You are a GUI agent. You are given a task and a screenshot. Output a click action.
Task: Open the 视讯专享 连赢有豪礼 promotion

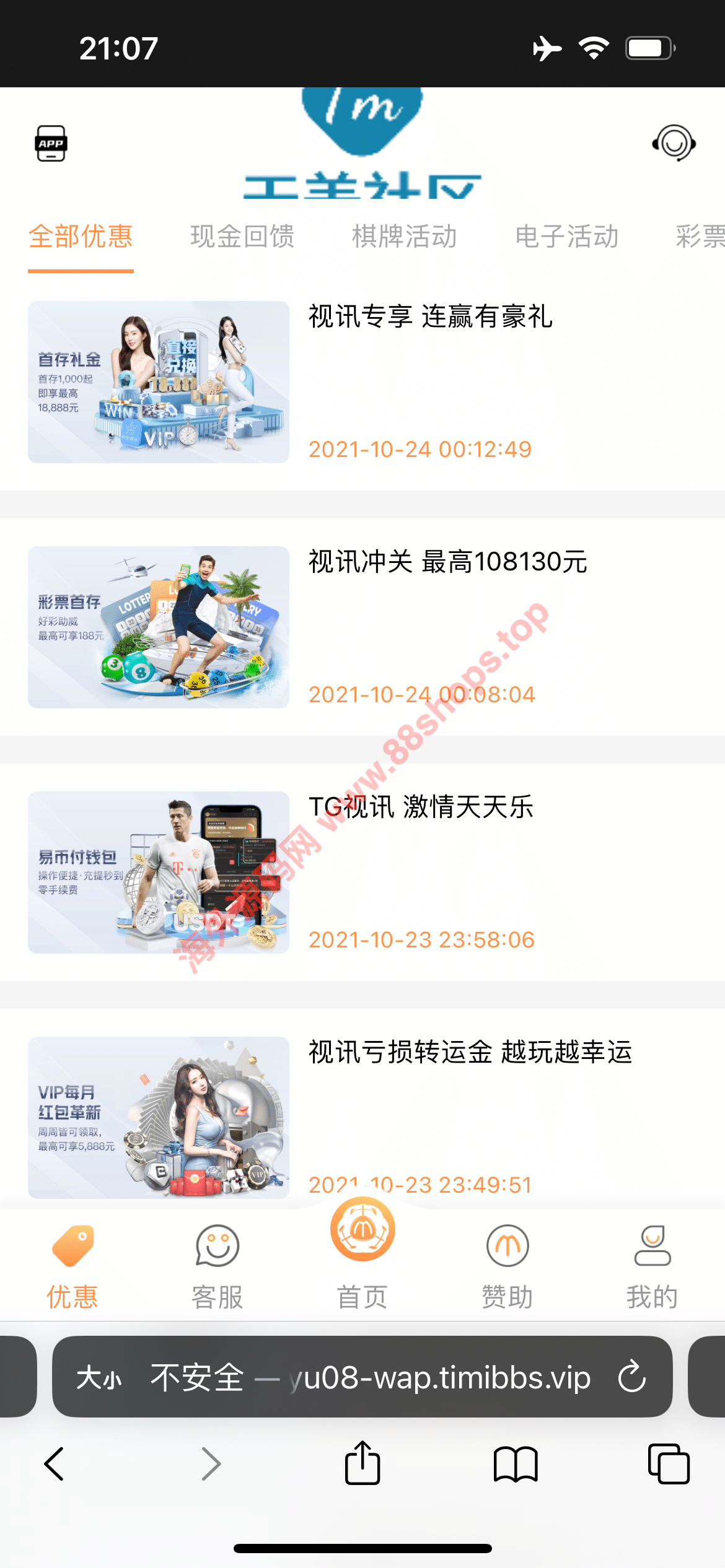430,317
